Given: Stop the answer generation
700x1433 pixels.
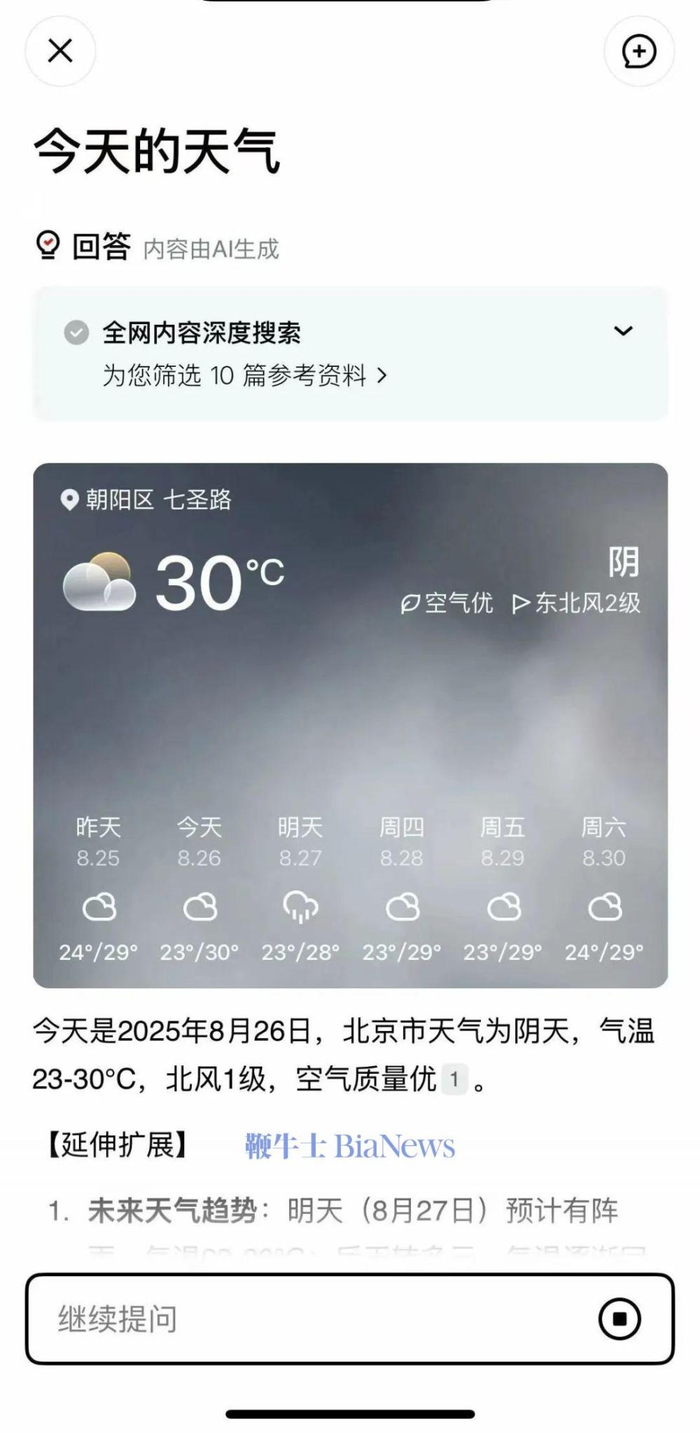Looking at the screenshot, I should click(619, 1319).
